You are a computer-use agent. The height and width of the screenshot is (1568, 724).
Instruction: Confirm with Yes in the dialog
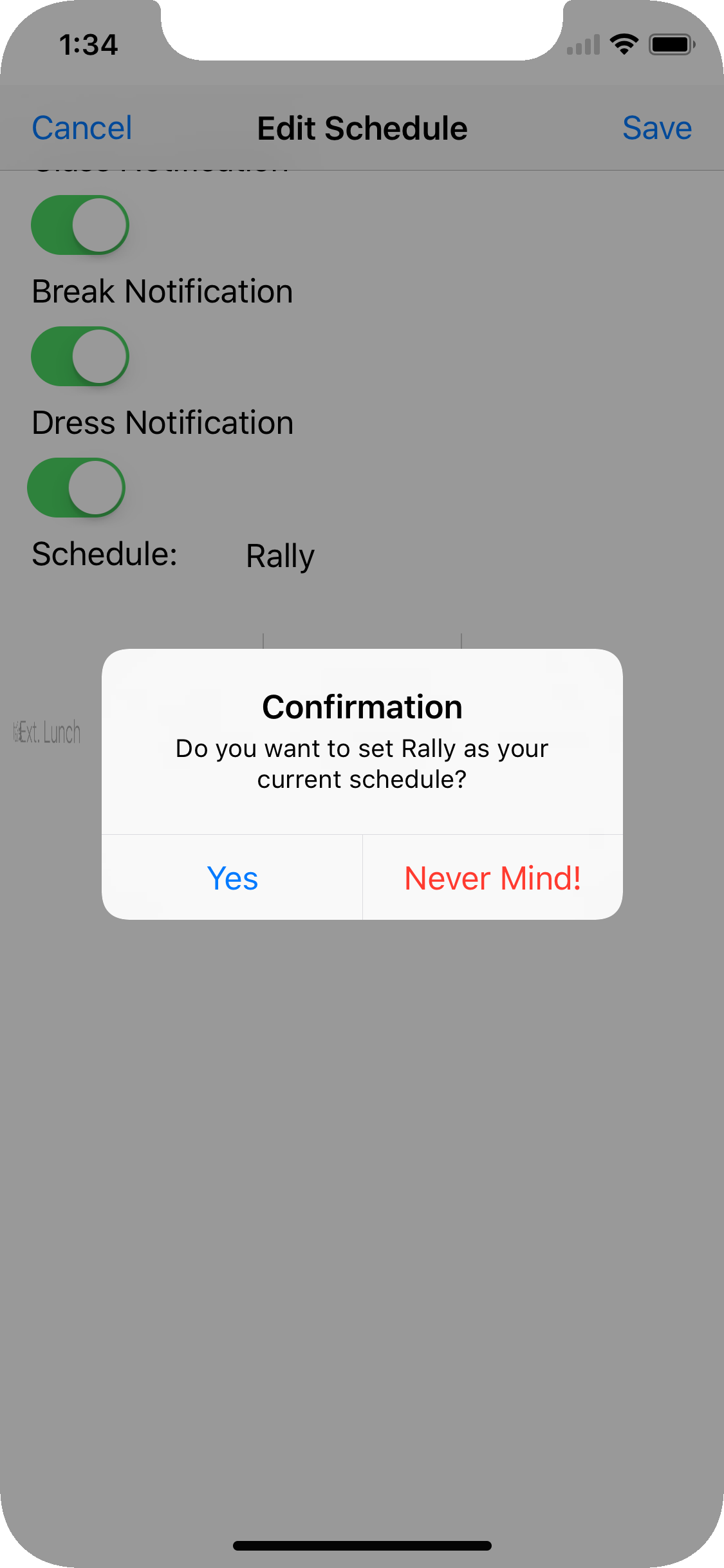coord(232,878)
